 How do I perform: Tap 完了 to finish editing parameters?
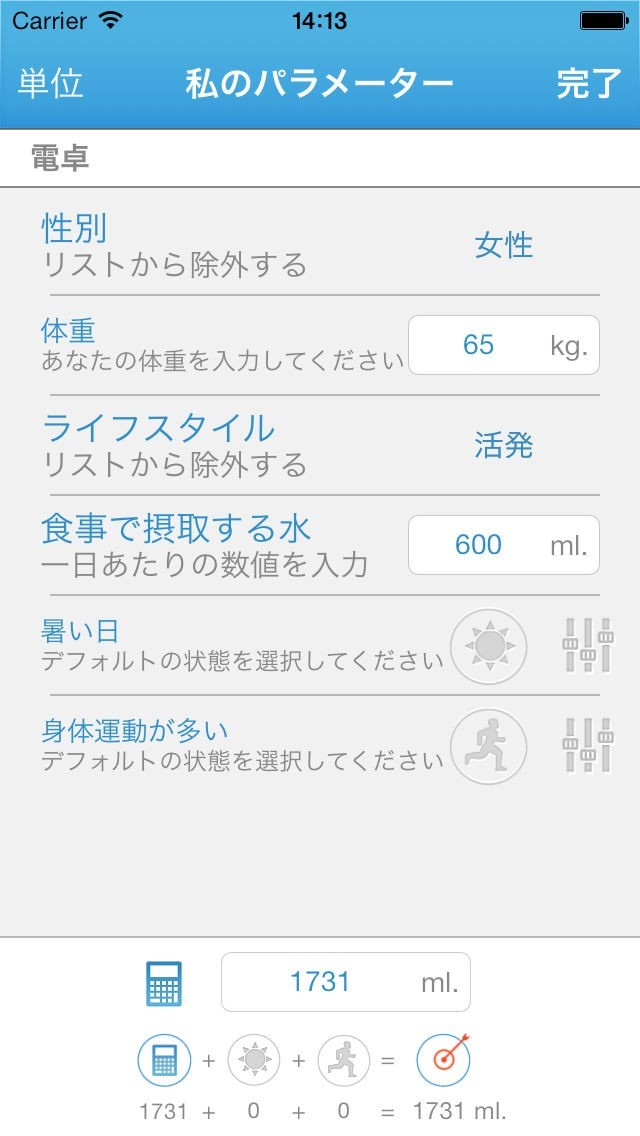[588, 84]
